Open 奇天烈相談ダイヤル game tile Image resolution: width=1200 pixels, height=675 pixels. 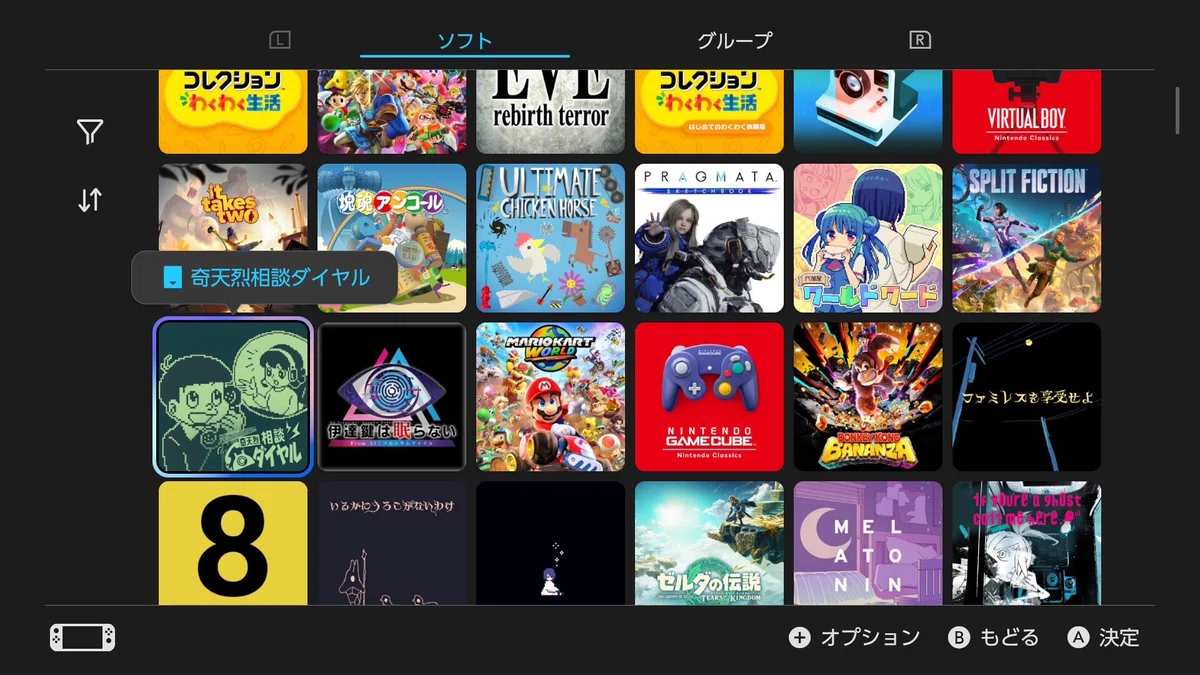(x=233, y=397)
